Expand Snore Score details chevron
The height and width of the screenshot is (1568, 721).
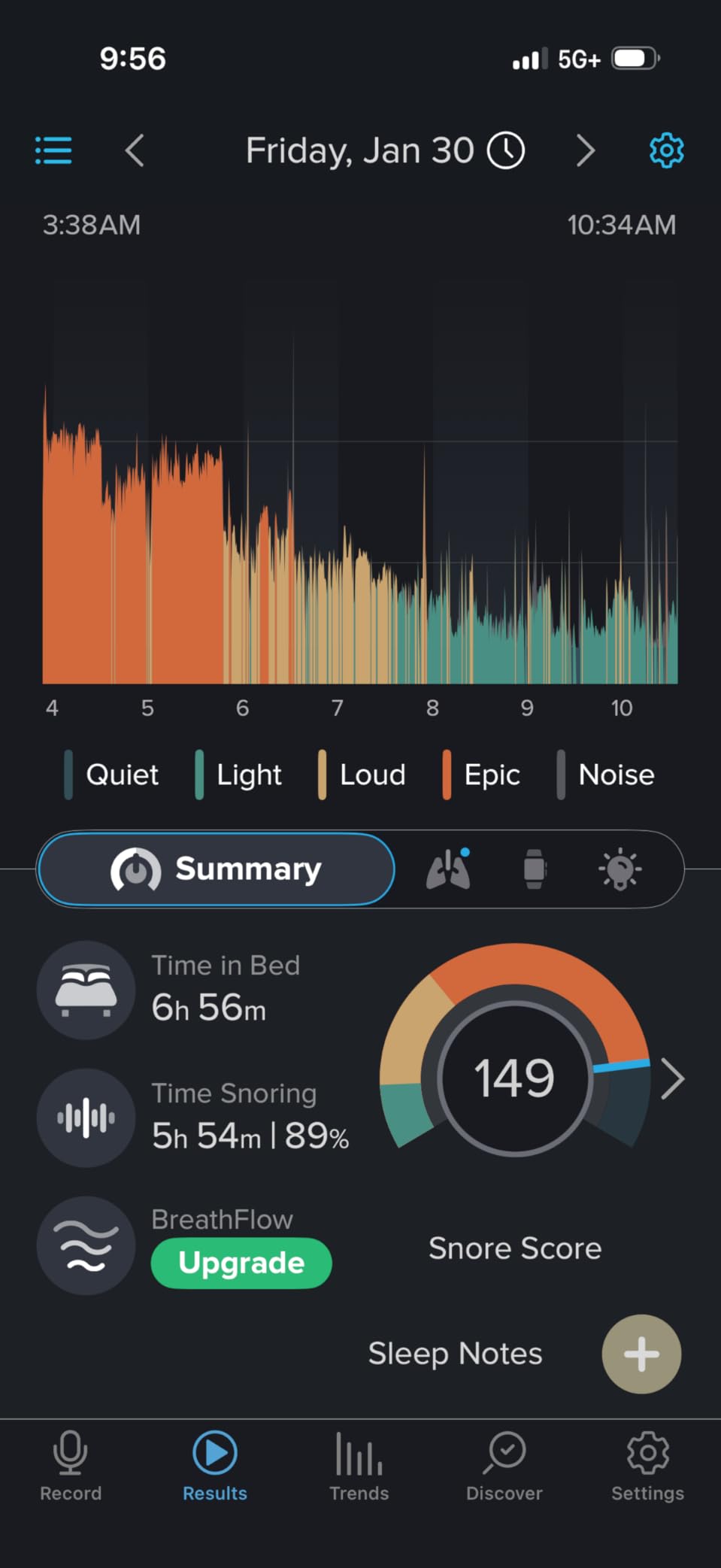pyautogui.click(x=672, y=1078)
